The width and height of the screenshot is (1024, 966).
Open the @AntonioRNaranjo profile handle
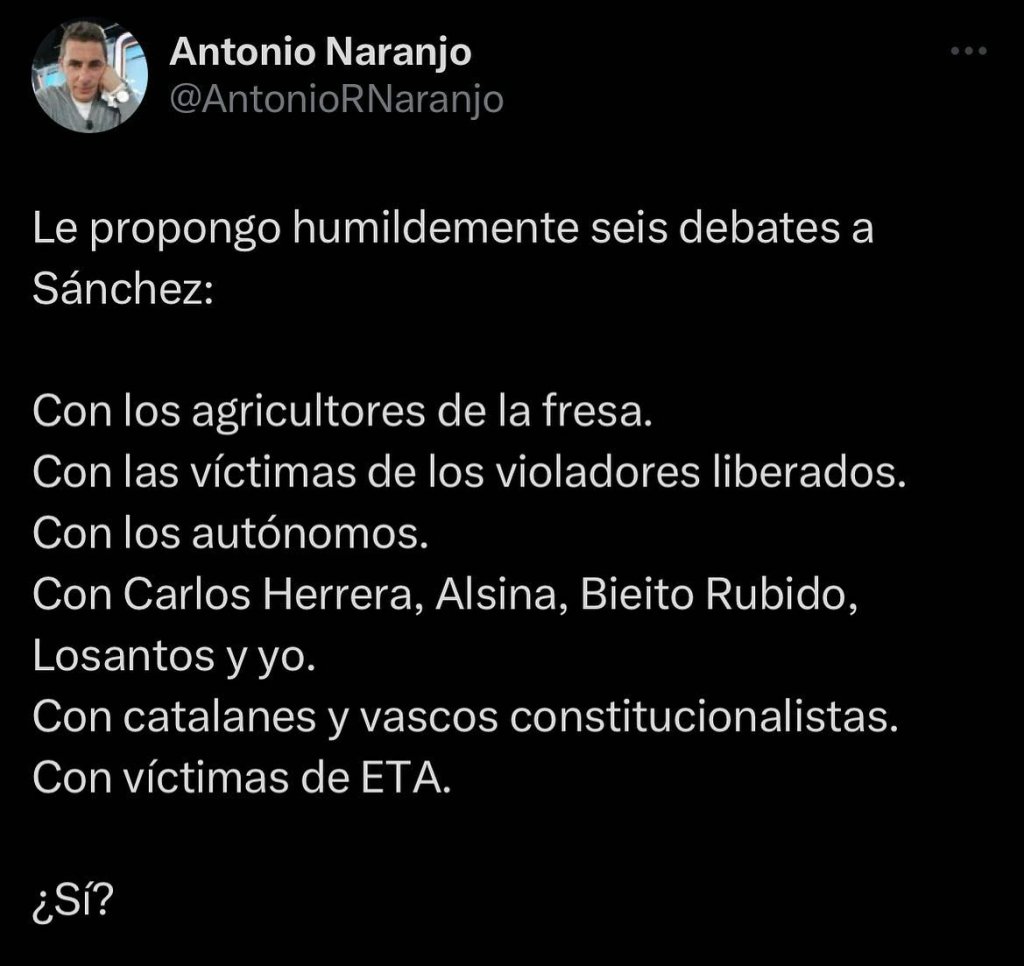point(336,99)
